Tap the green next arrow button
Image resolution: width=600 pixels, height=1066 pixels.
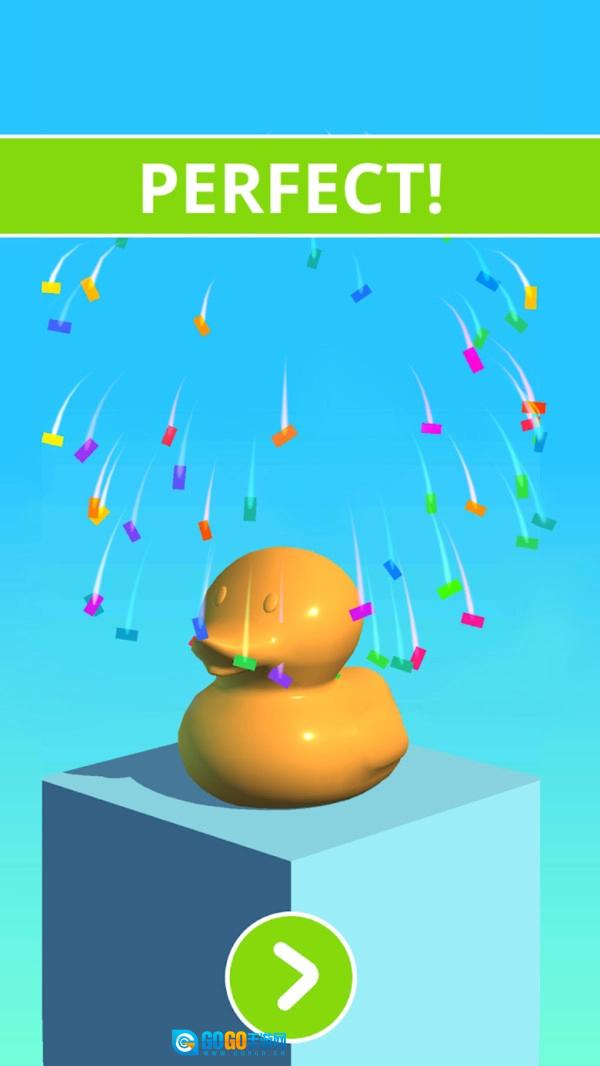[x=291, y=976]
